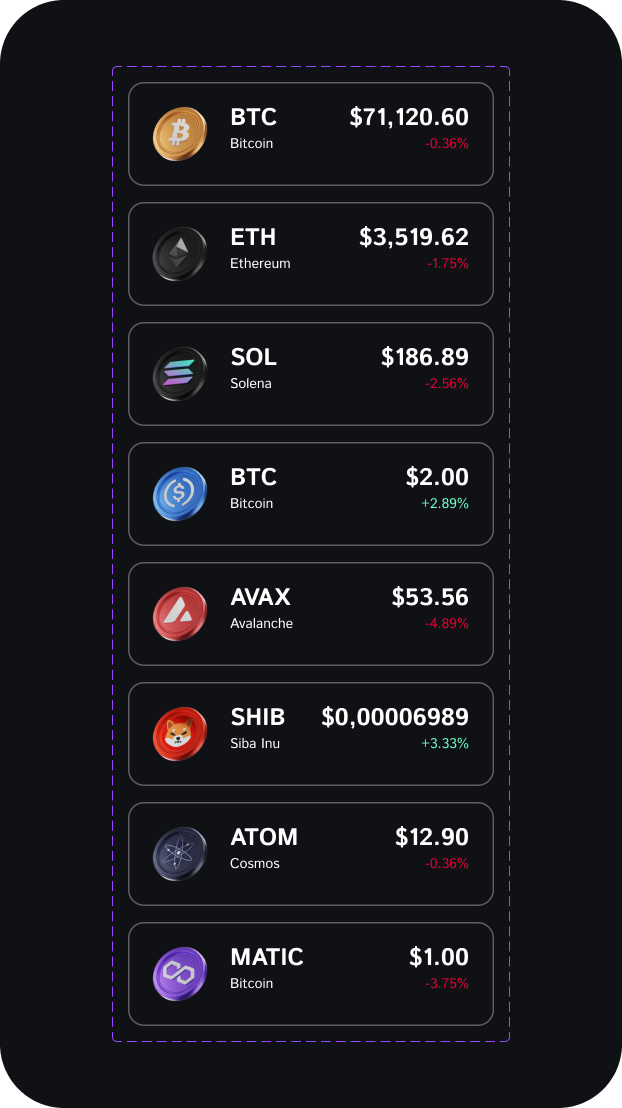The height and width of the screenshot is (1108, 622).
Task: Tap the AVAX Avalanche card
Action: pyautogui.click(x=310, y=614)
